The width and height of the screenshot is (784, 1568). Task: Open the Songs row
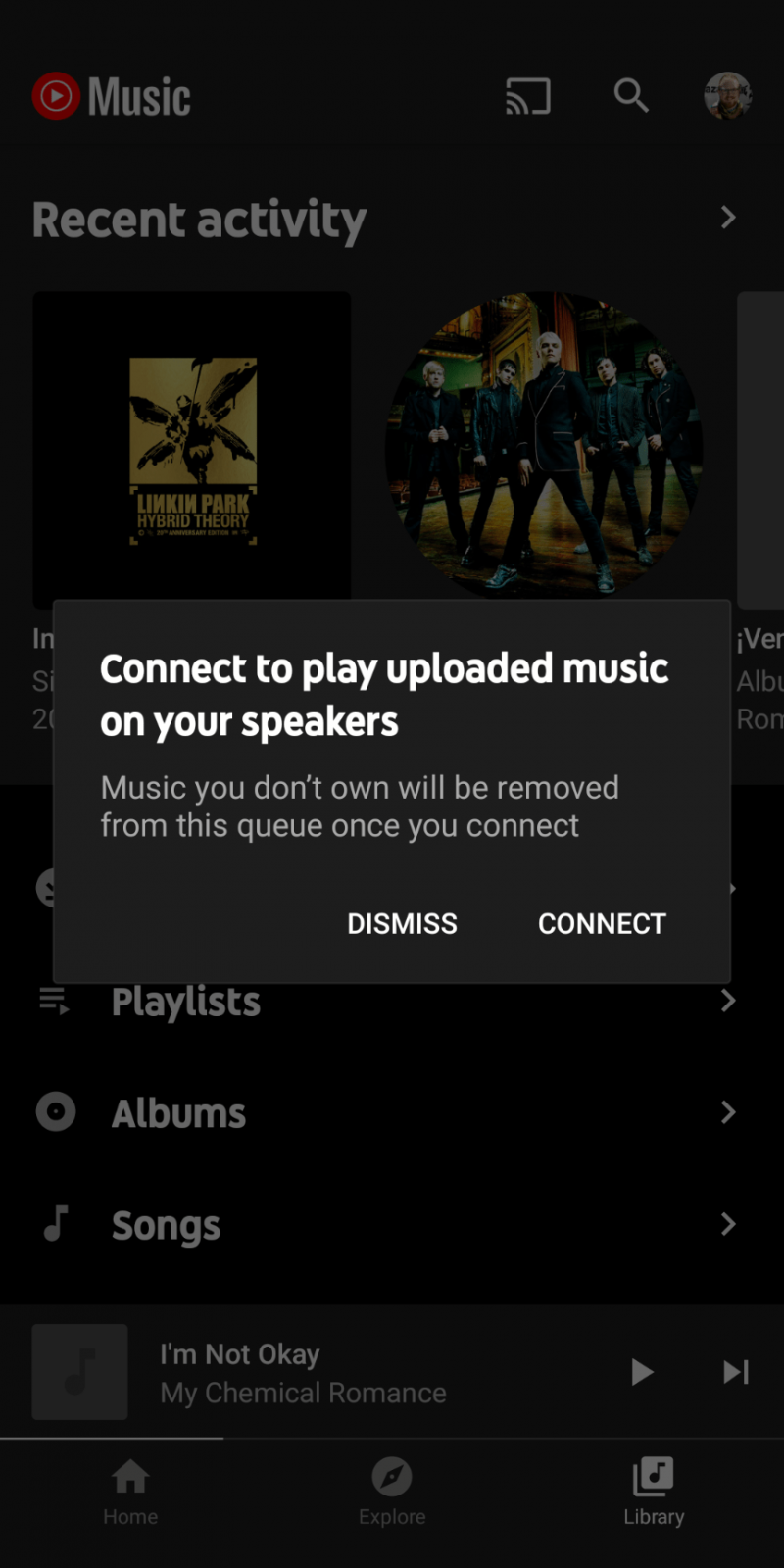point(167,1225)
